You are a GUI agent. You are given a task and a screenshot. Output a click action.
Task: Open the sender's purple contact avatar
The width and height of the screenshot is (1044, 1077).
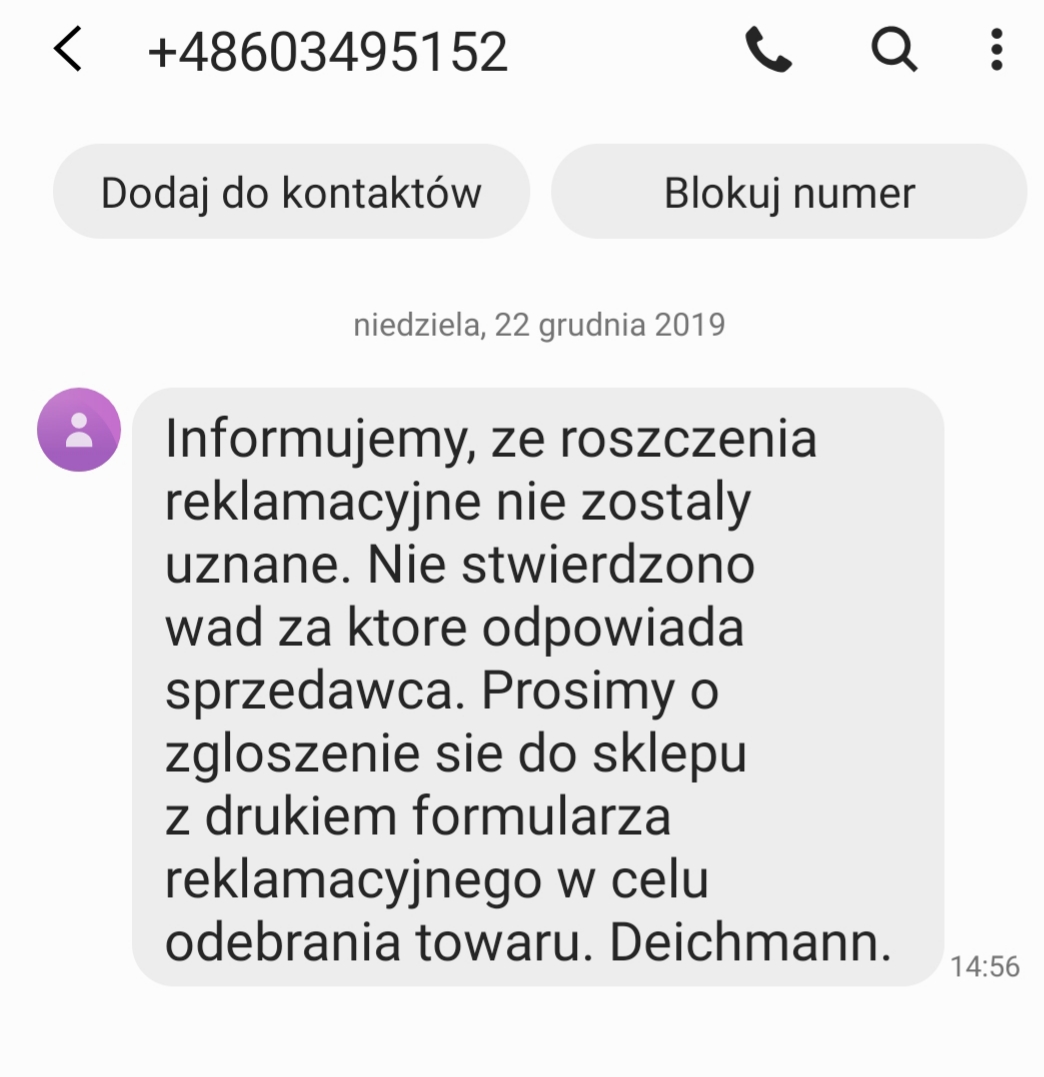click(x=79, y=430)
